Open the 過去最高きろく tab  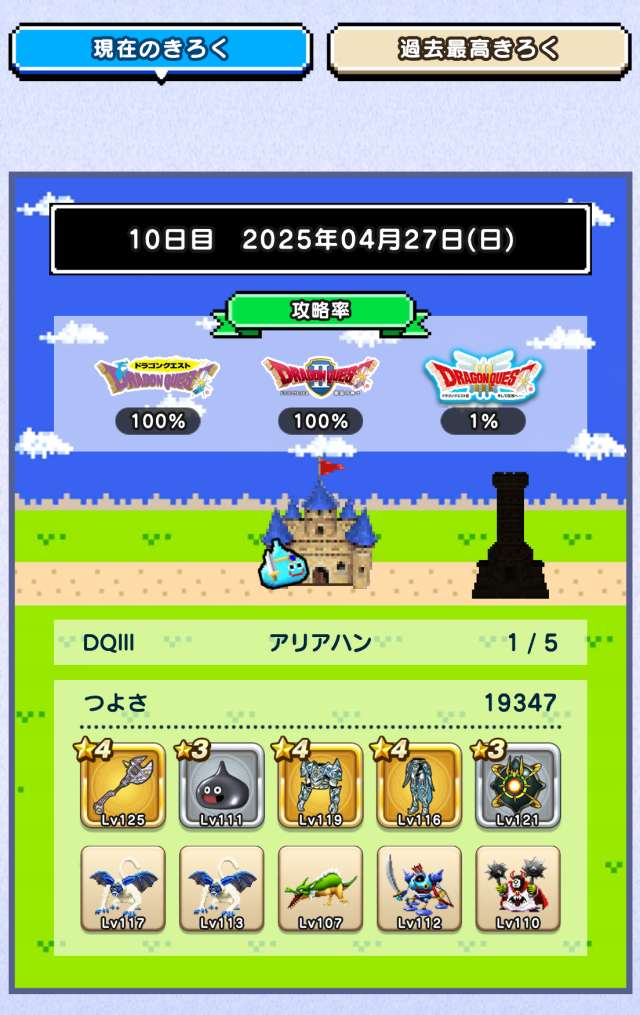click(478, 49)
